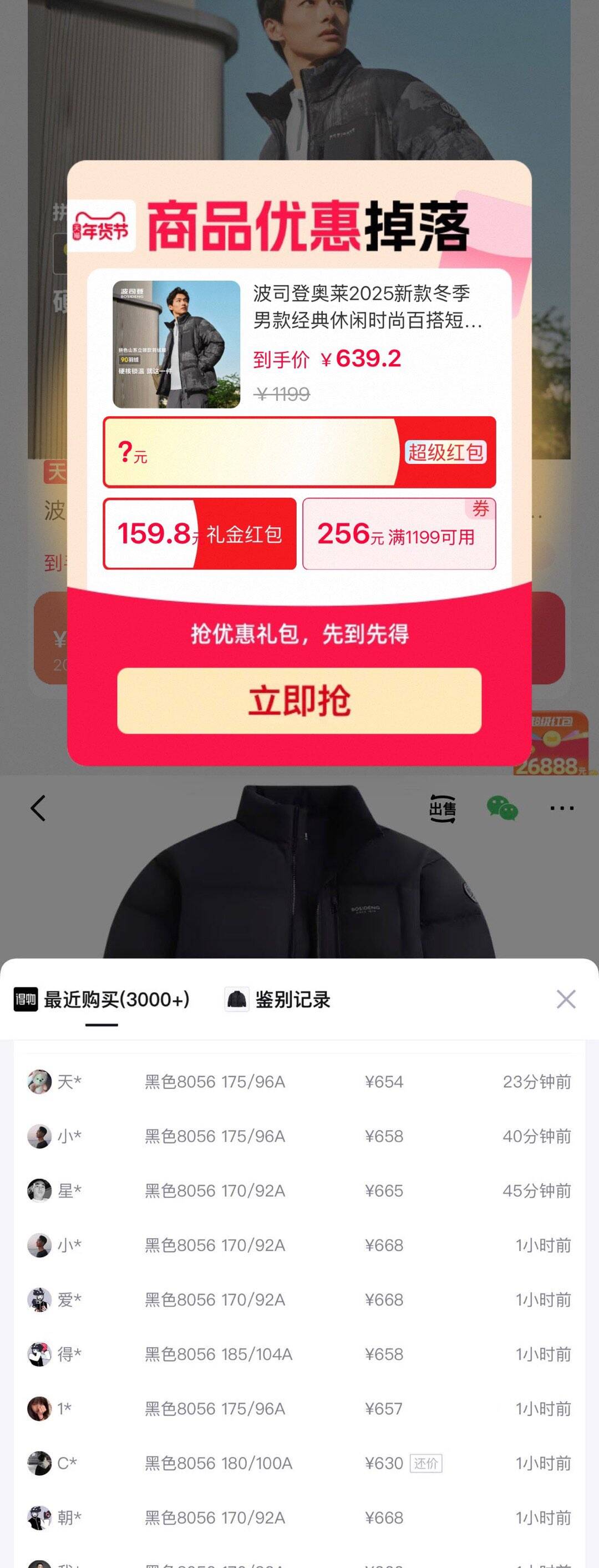
Task: Close the recent purchases panel
Action: click(566, 999)
